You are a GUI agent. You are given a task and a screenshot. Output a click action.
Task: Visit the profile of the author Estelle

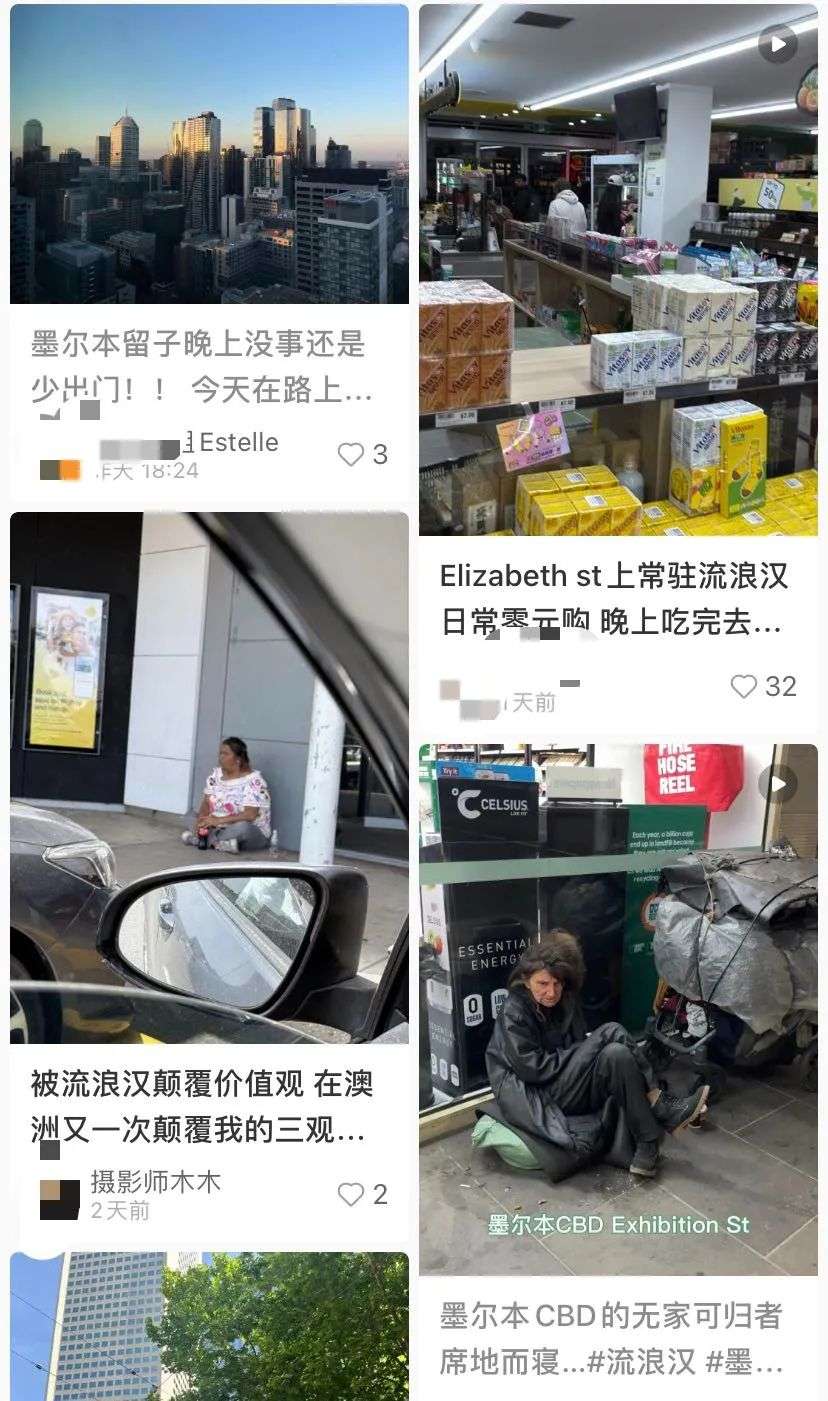238,442
